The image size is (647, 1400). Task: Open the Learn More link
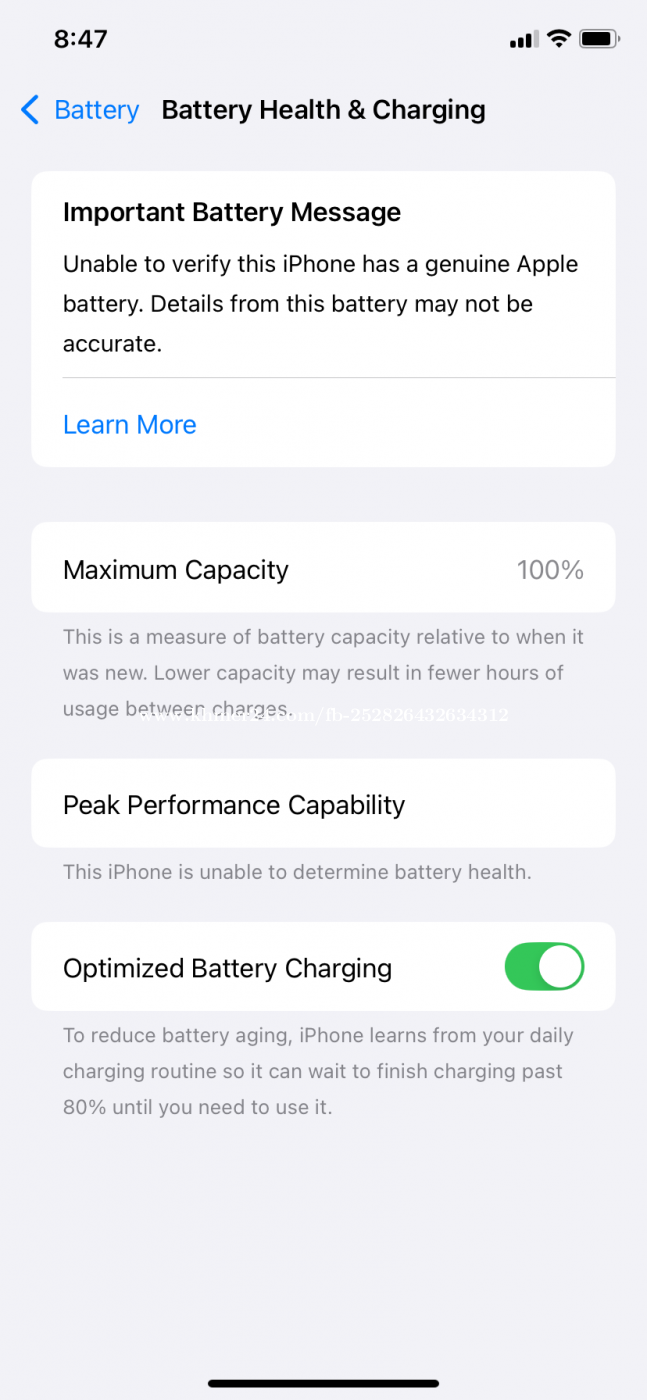130,425
